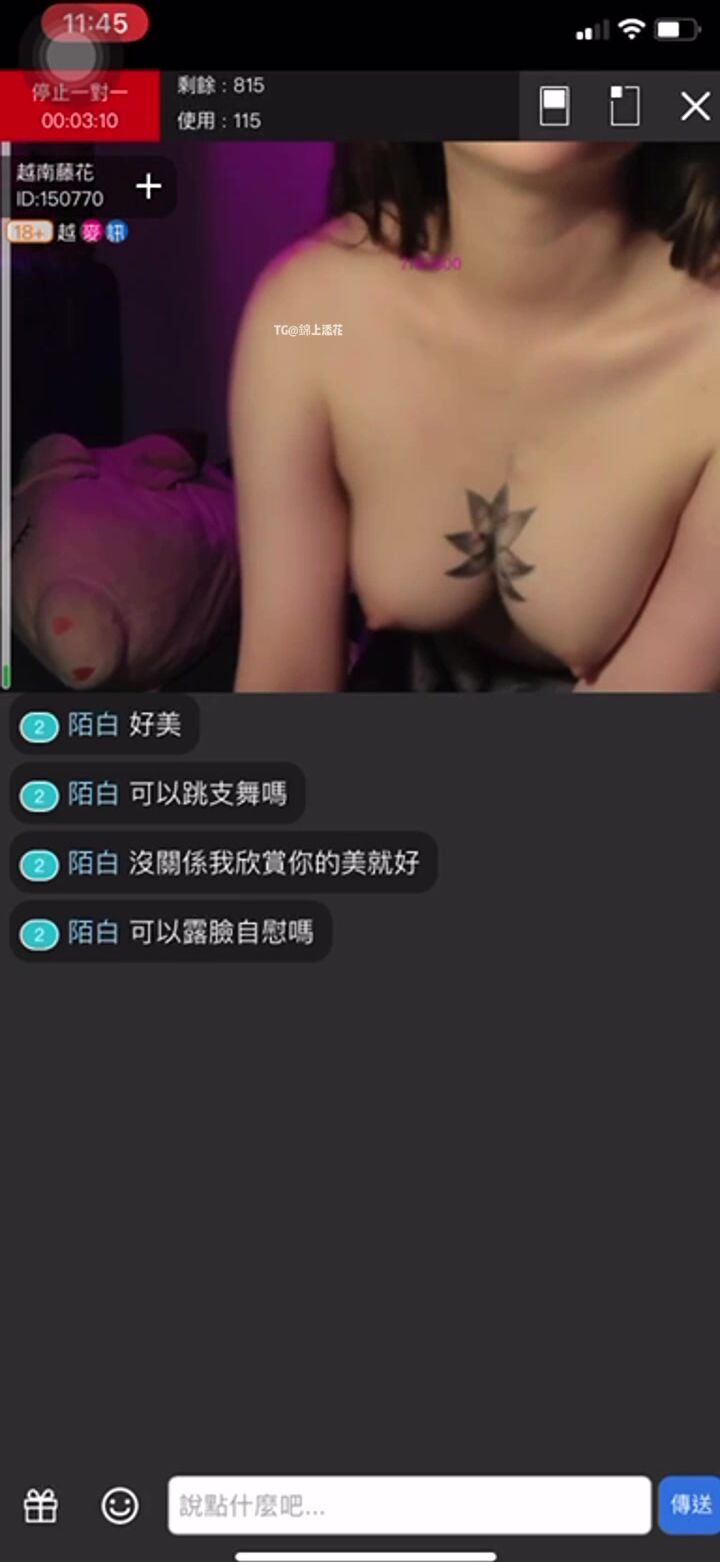Screen dimensions: 720x1562
Task: Focus the chat message input field
Action: coord(408,1505)
